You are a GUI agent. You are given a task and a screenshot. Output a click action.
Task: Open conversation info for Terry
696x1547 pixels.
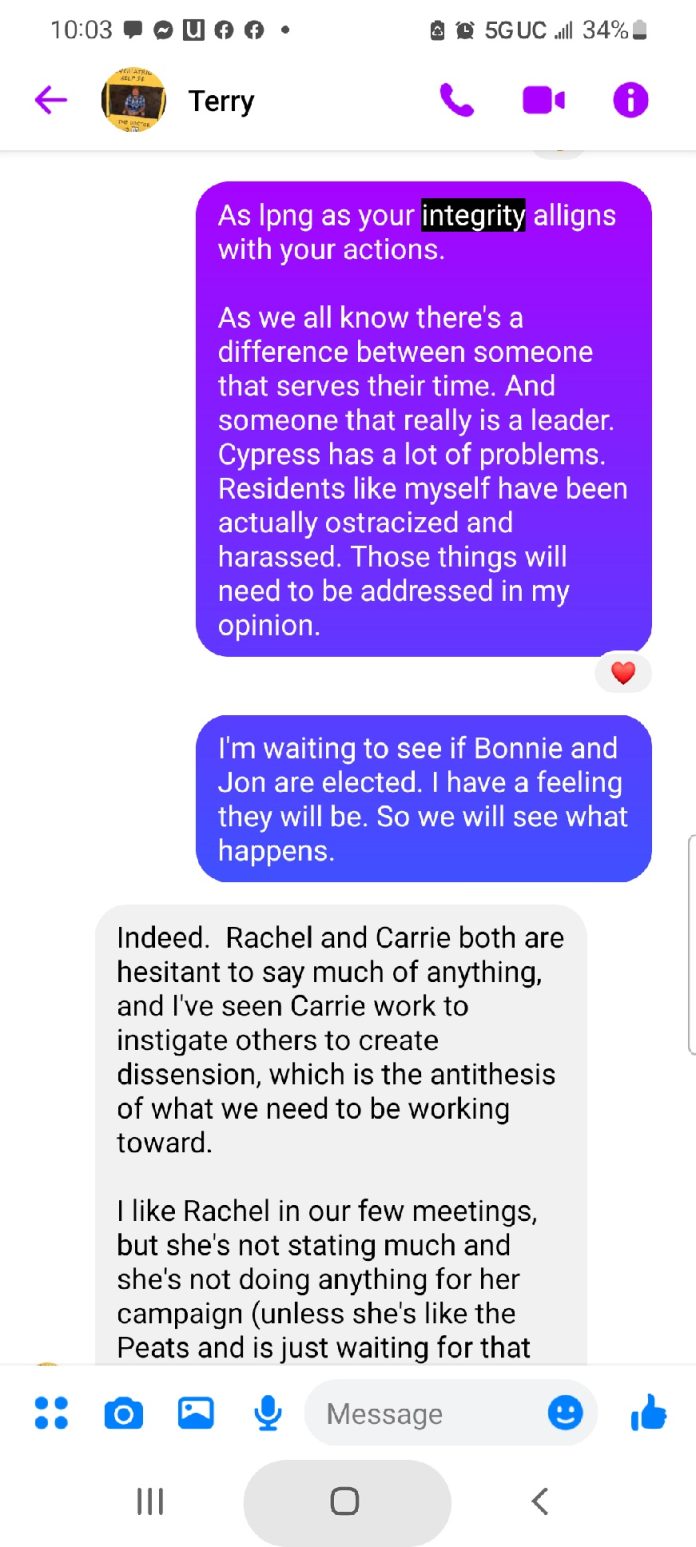tap(630, 100)
